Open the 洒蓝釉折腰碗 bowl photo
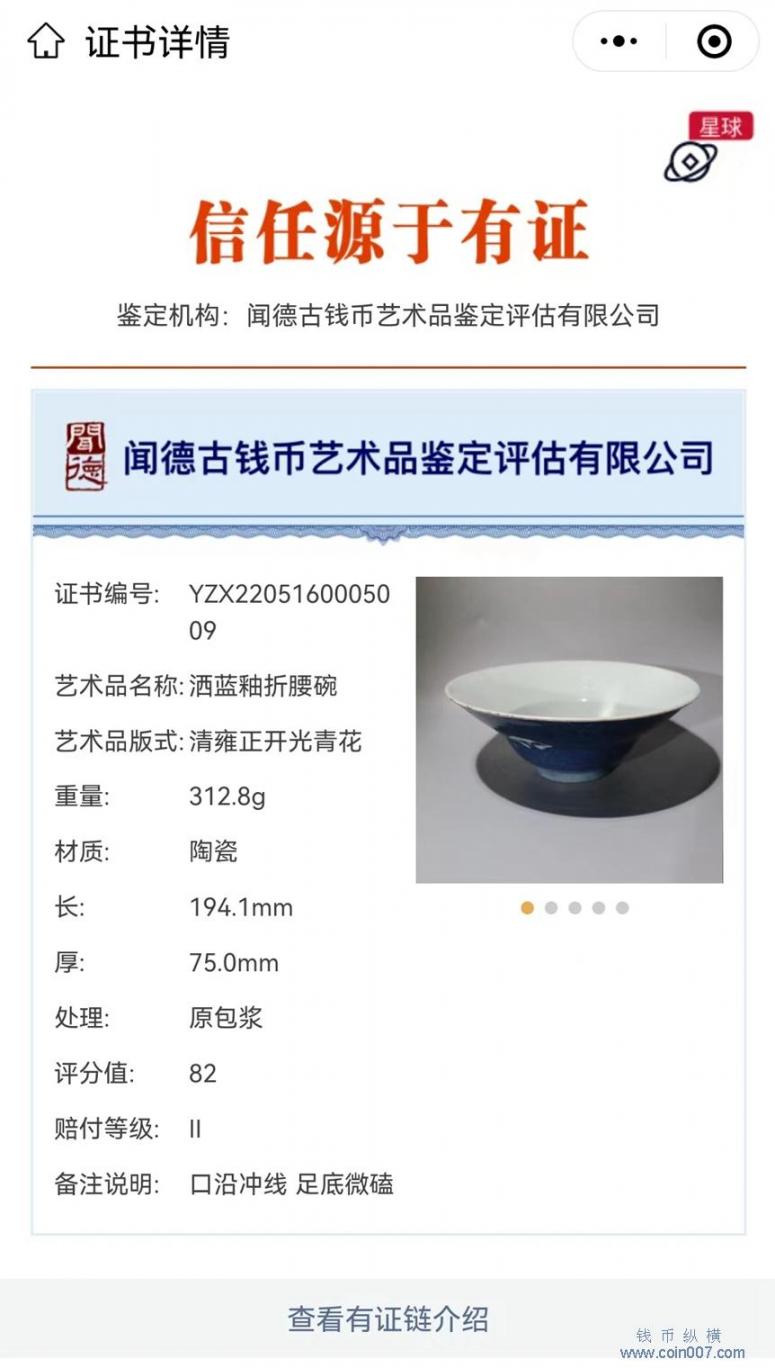This screenshot has width=775, height=1368. pyautogui.click(x=569, y=730)
